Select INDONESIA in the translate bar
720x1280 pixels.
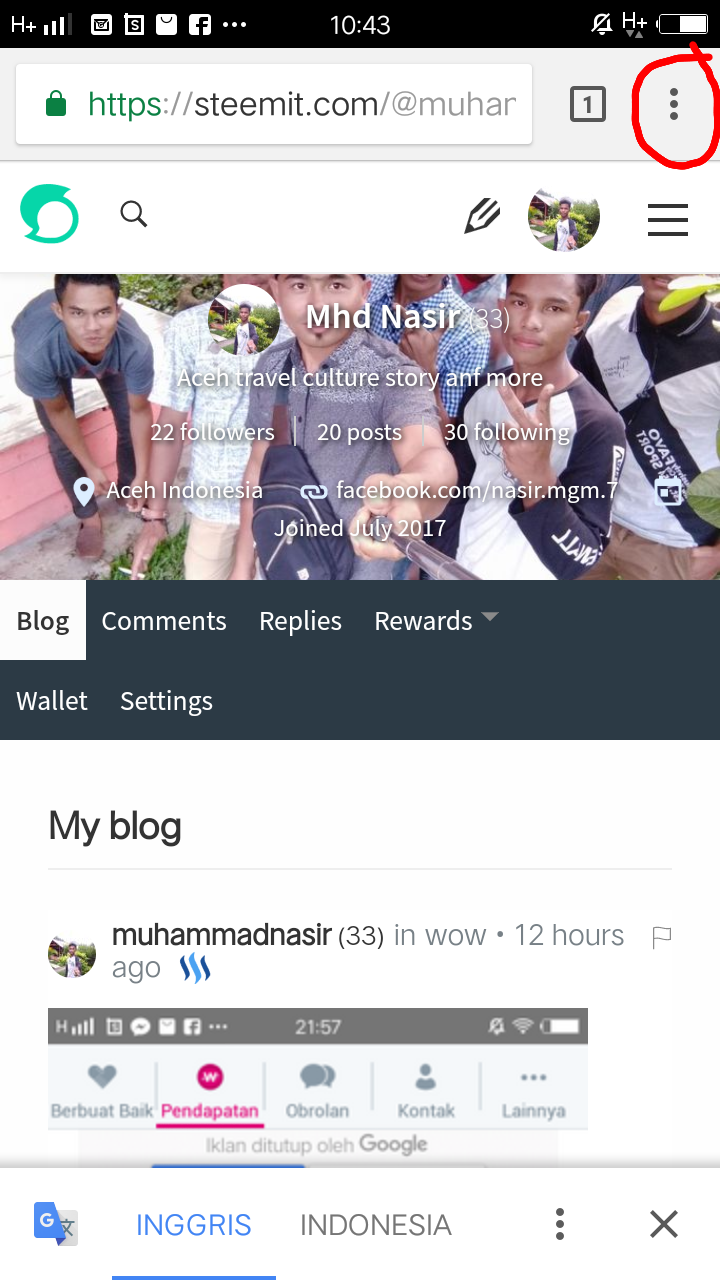pyautogui.click(x=375, y=1224)
